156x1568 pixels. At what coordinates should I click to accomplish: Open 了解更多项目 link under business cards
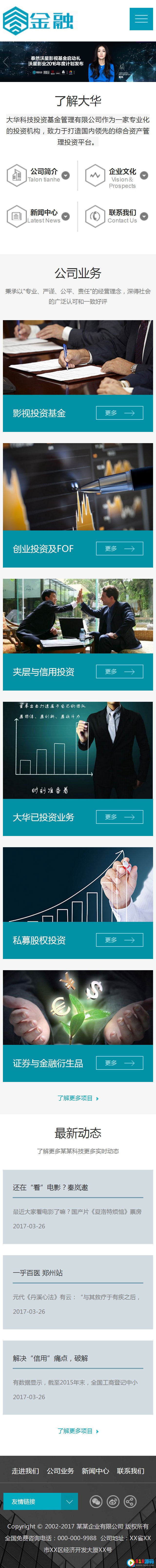point(78,1098)
